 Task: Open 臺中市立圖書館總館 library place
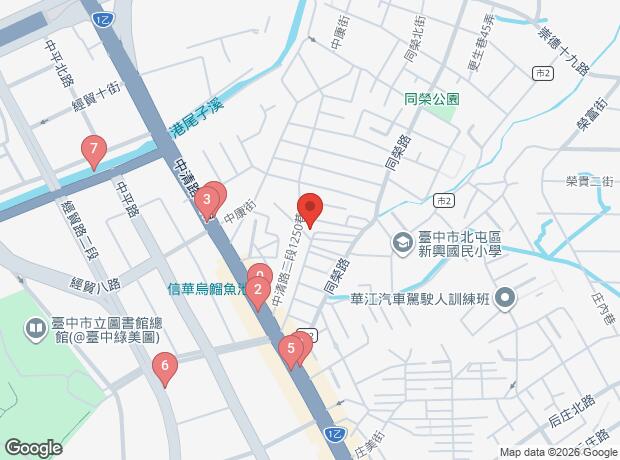pyautogui.click(x=32, y=326)
